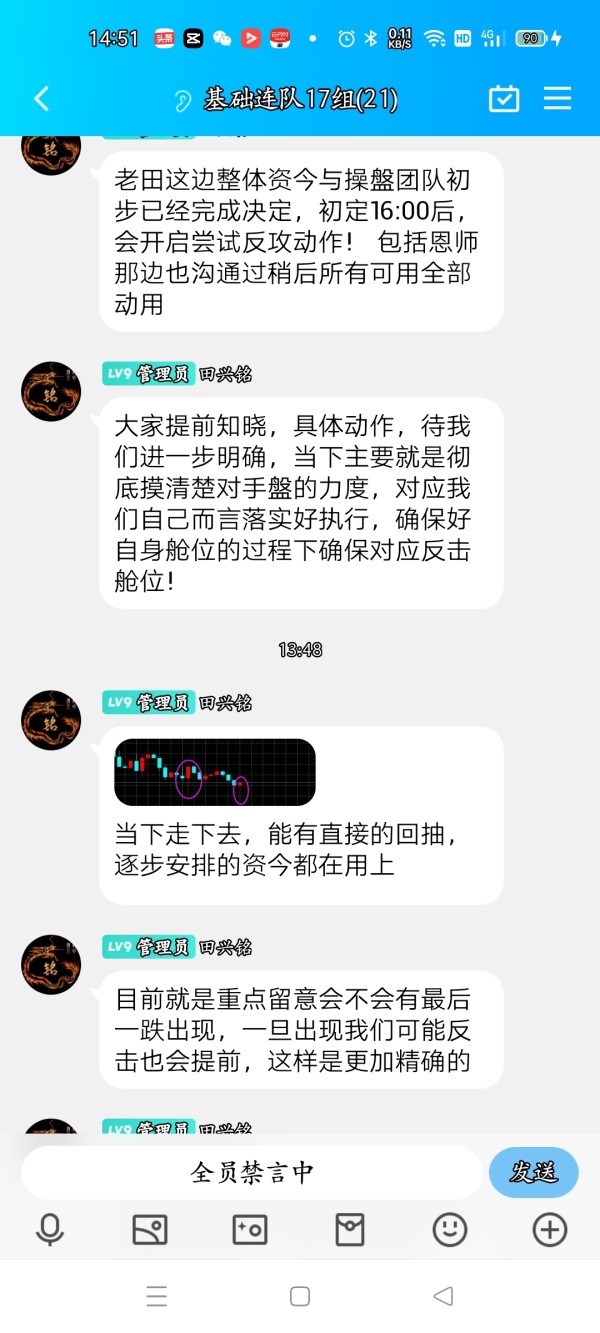The height and width of the screenshot is (1333, 600).
Task: Open the camera capture icon
Action: [x=250, y=1229]
